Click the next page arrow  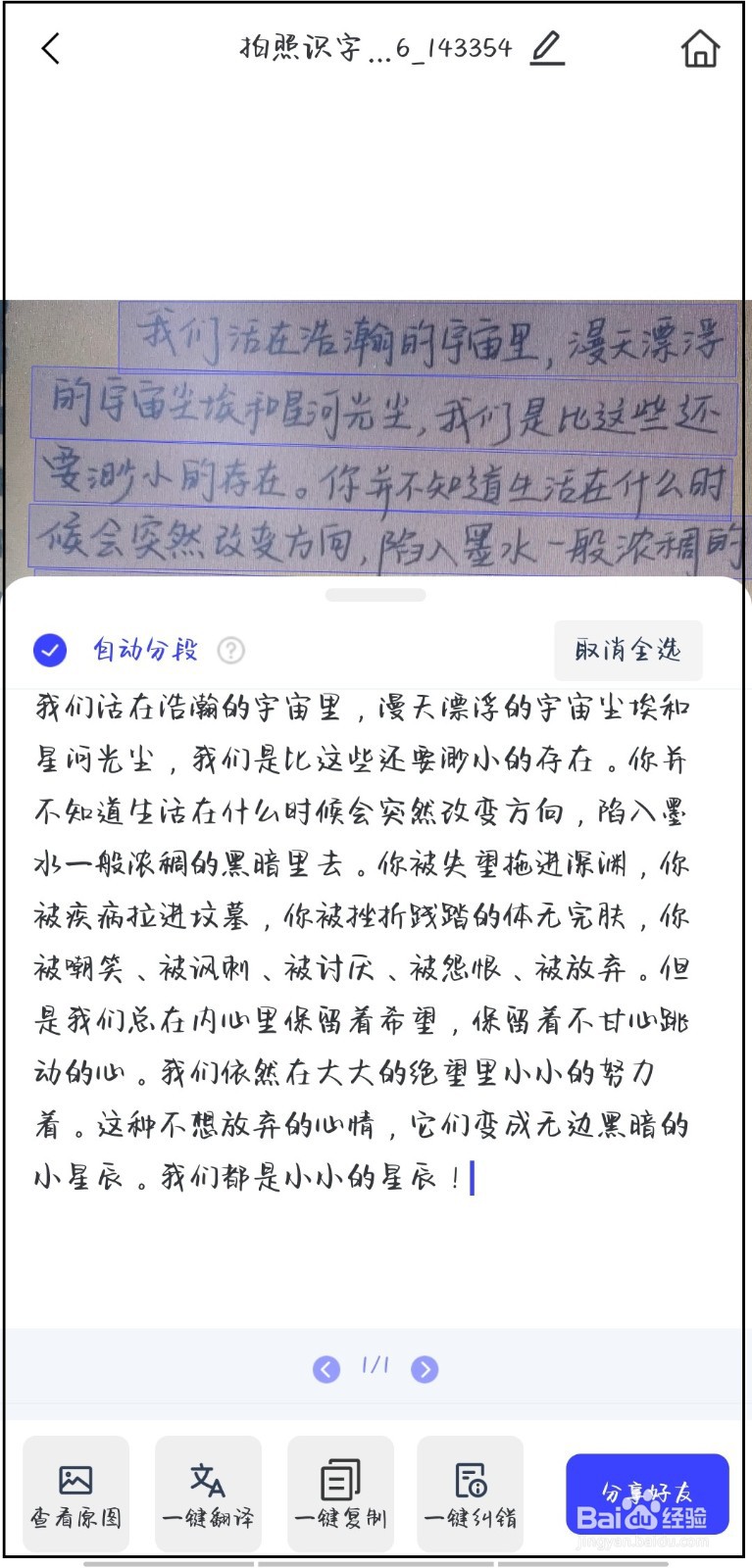[425, 1369]
